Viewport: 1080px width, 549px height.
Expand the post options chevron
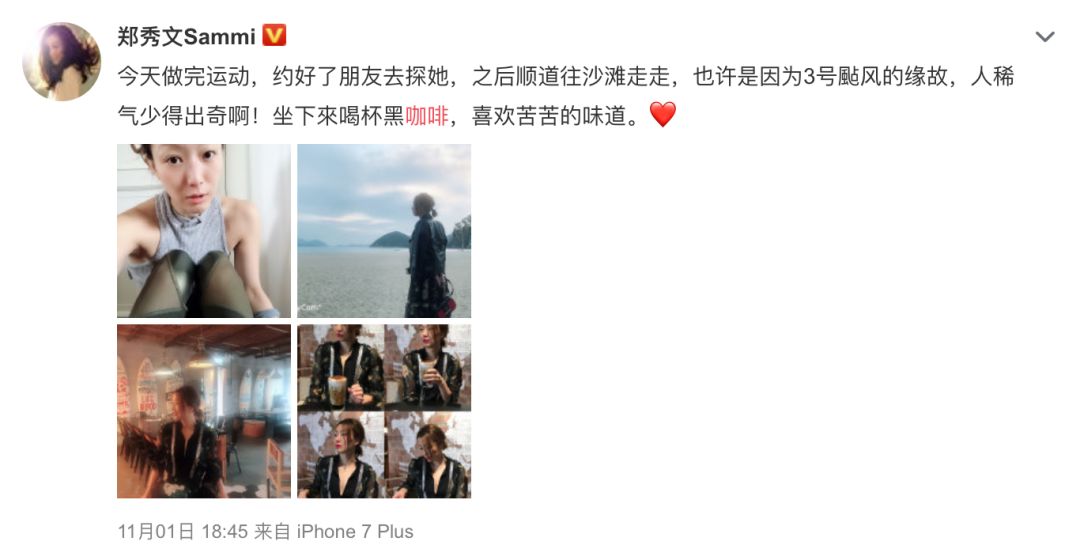1044,38
